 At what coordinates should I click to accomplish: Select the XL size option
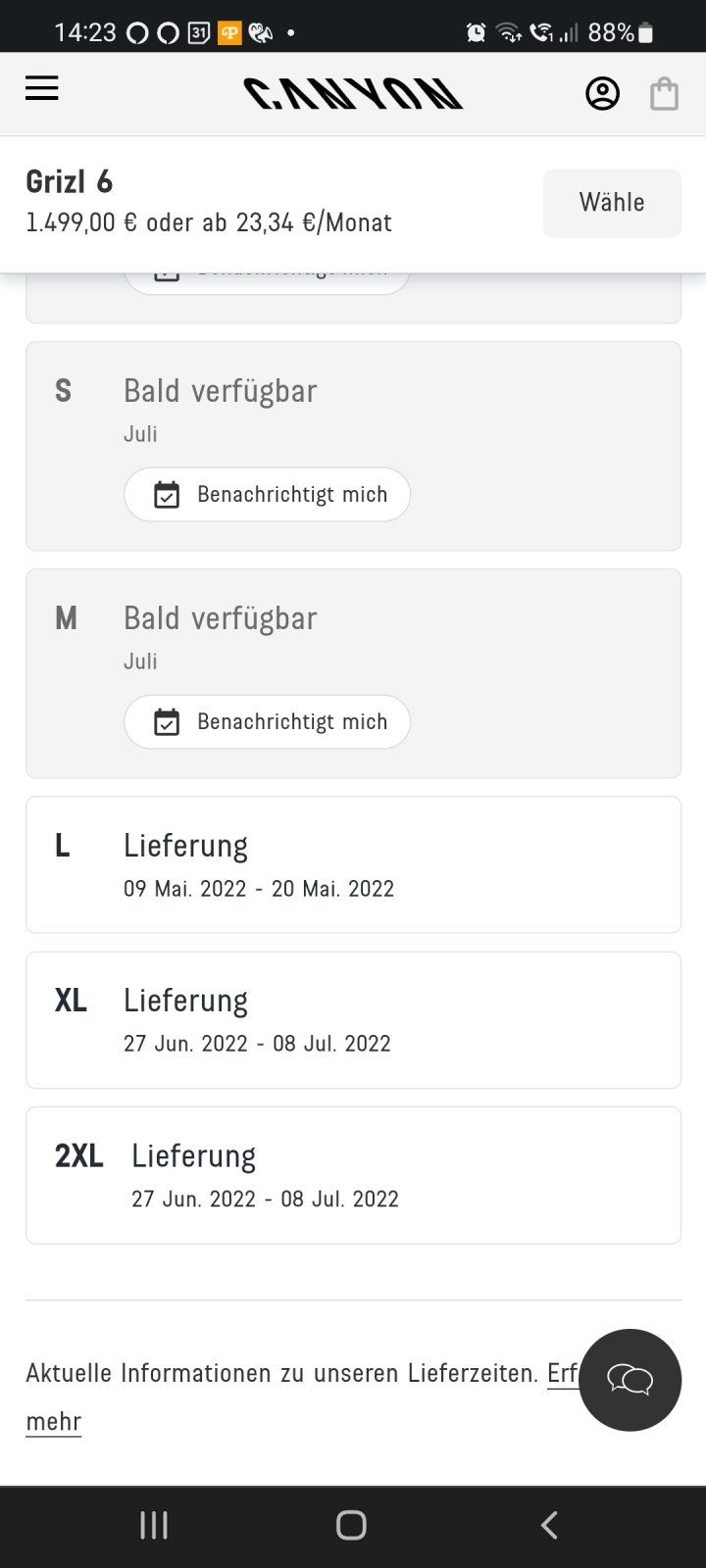(x=353, y=1020)
